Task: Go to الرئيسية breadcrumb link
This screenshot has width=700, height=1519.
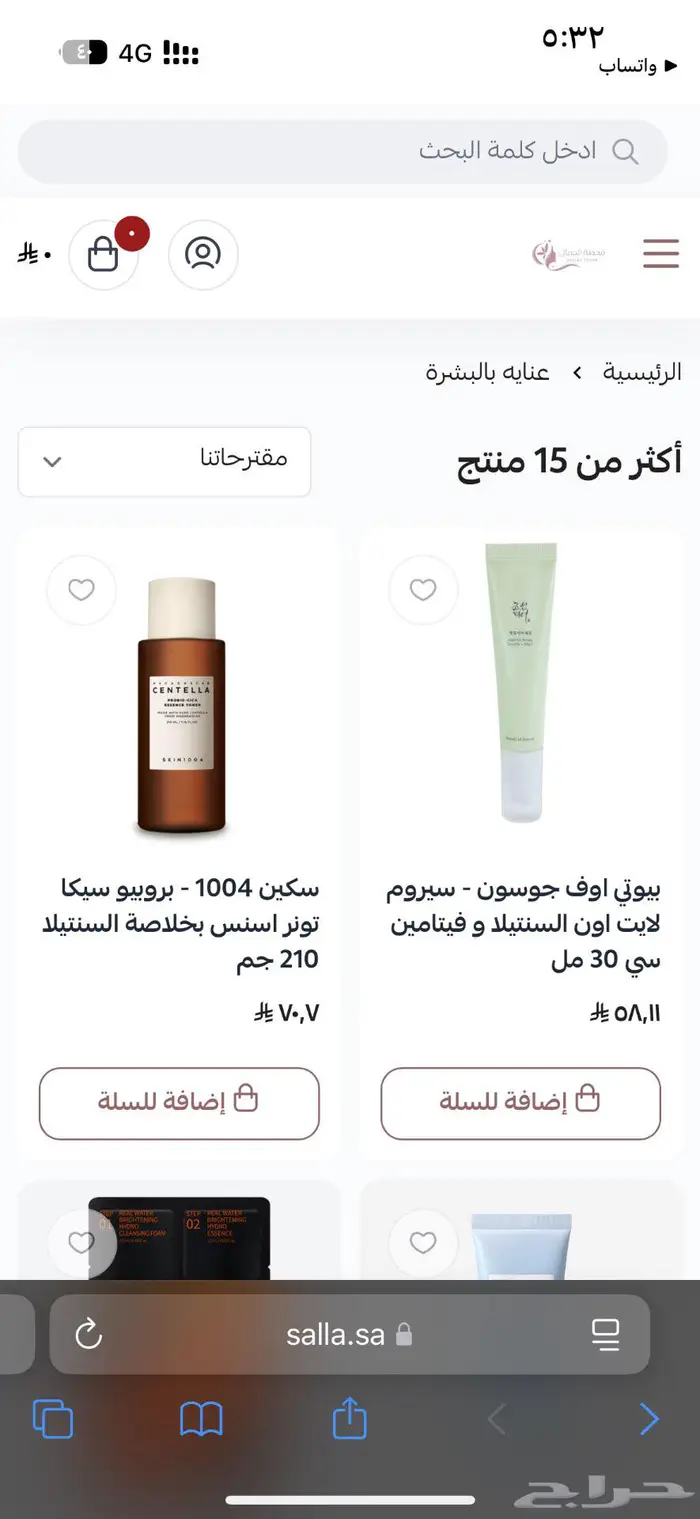Action: click(642, 373)
